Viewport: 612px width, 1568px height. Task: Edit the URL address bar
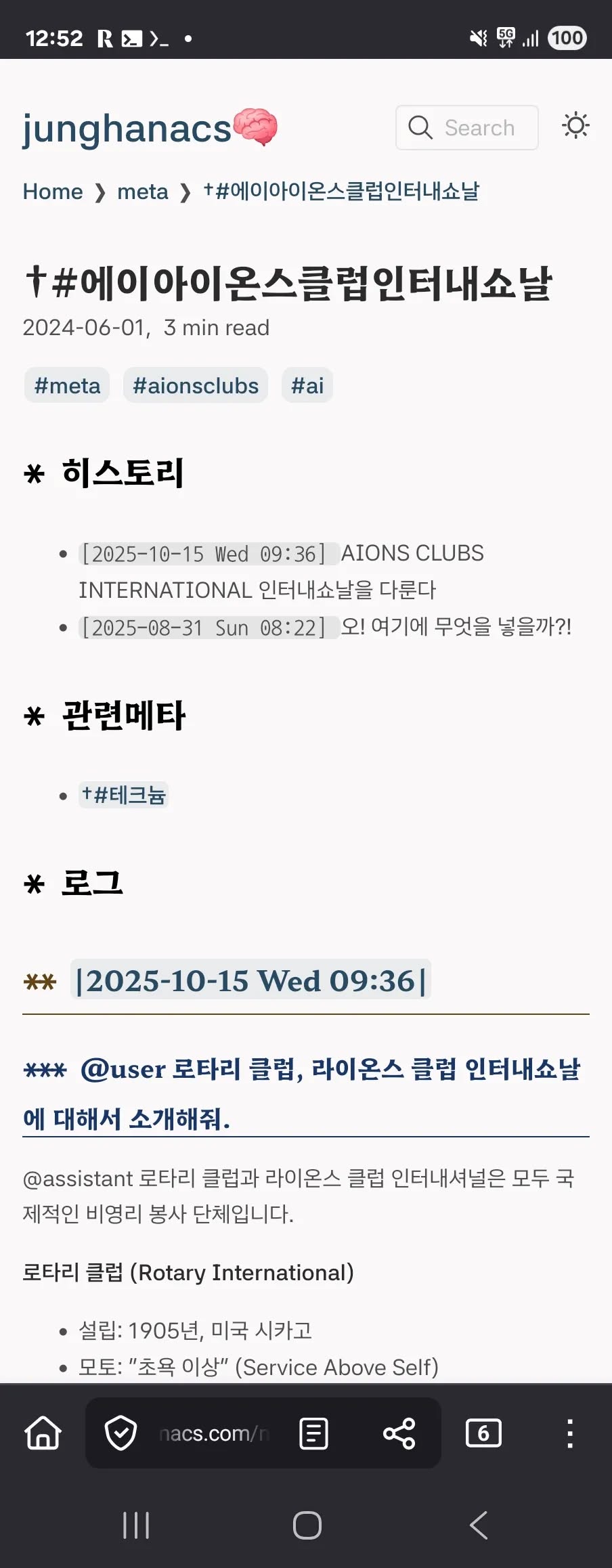pos(213,1433)
